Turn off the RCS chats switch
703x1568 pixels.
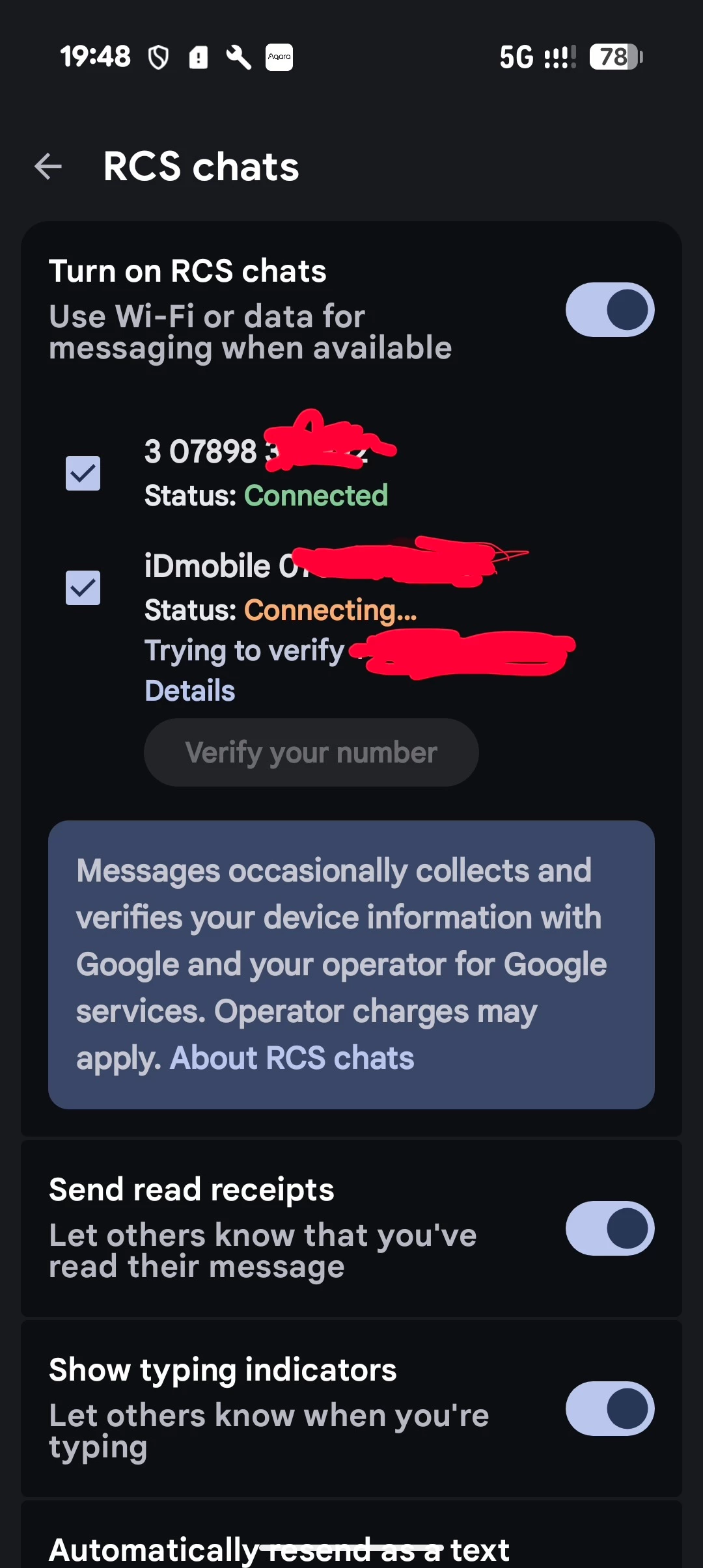point(609,310)
